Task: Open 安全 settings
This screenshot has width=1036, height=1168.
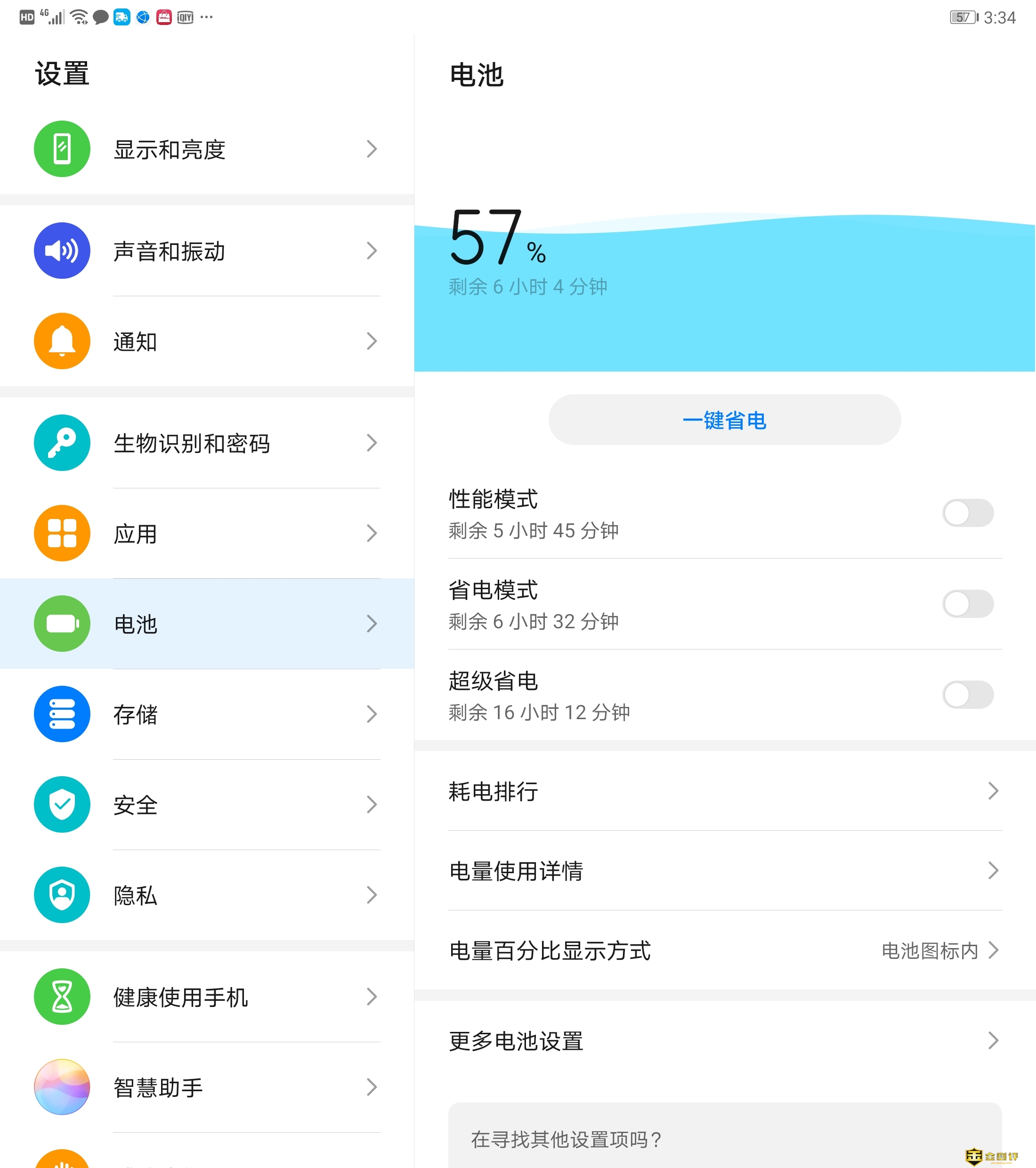Action: (x=206, y=804)
